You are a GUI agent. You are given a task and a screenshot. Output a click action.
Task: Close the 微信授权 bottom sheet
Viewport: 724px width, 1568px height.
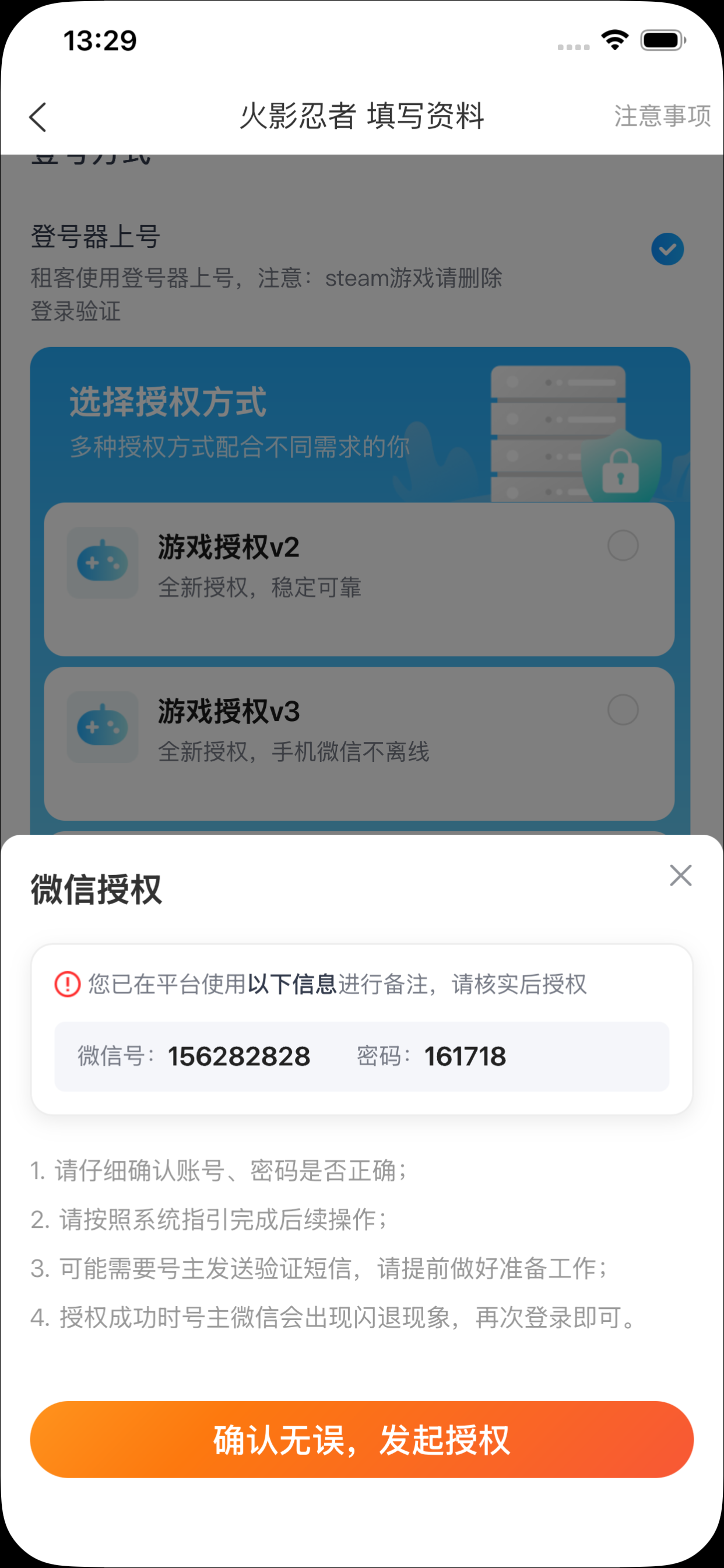coord(680,876)
